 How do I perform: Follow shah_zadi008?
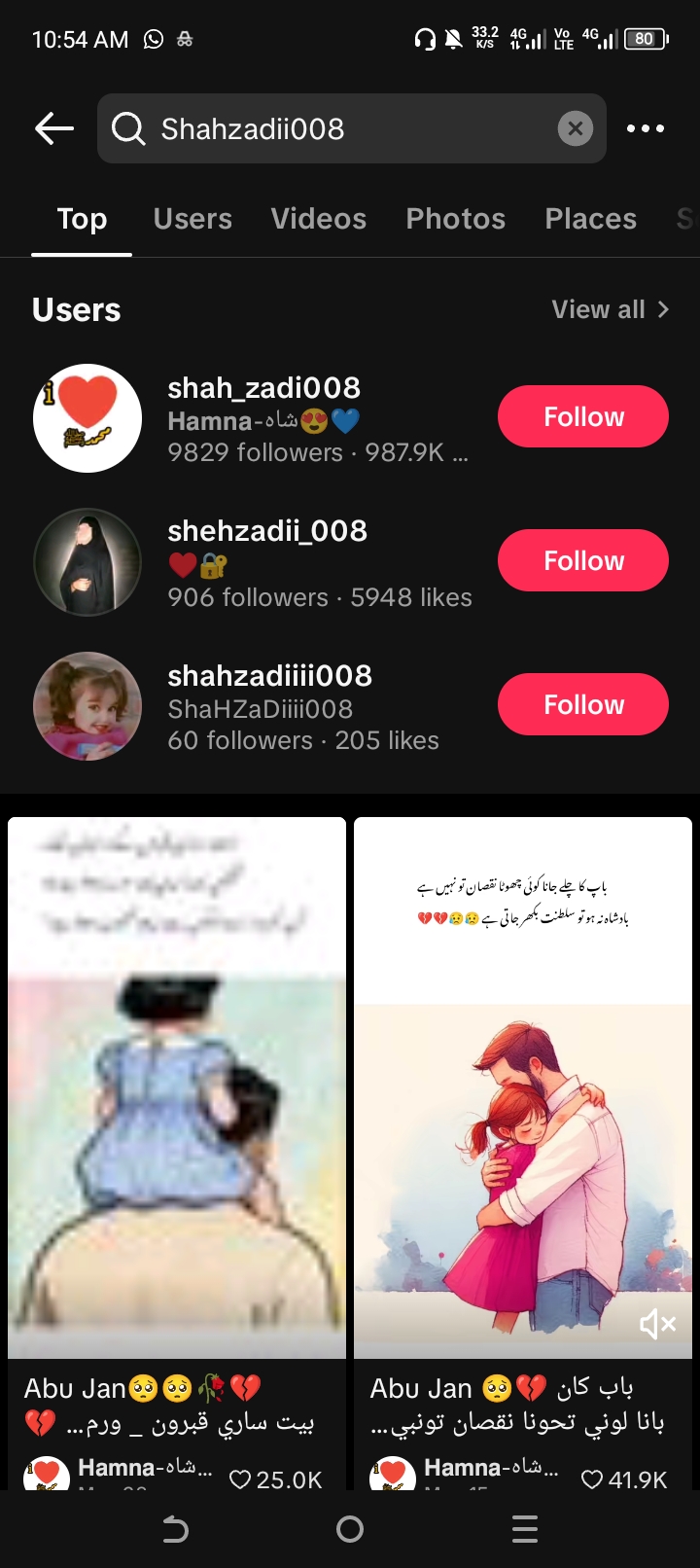point(583,416)
